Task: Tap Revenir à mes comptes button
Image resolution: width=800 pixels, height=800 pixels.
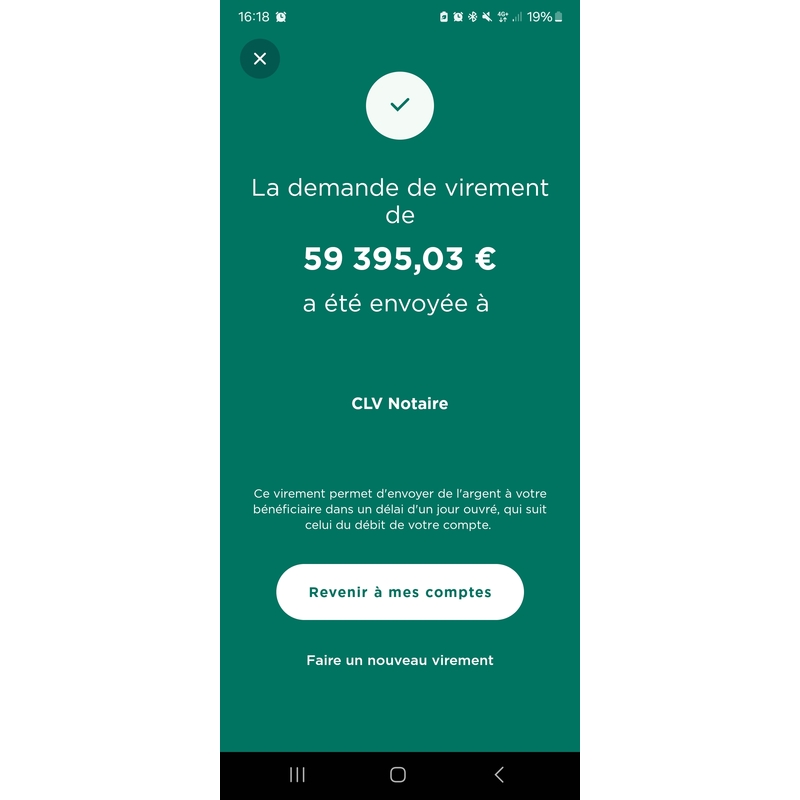Action: point(400,592)
